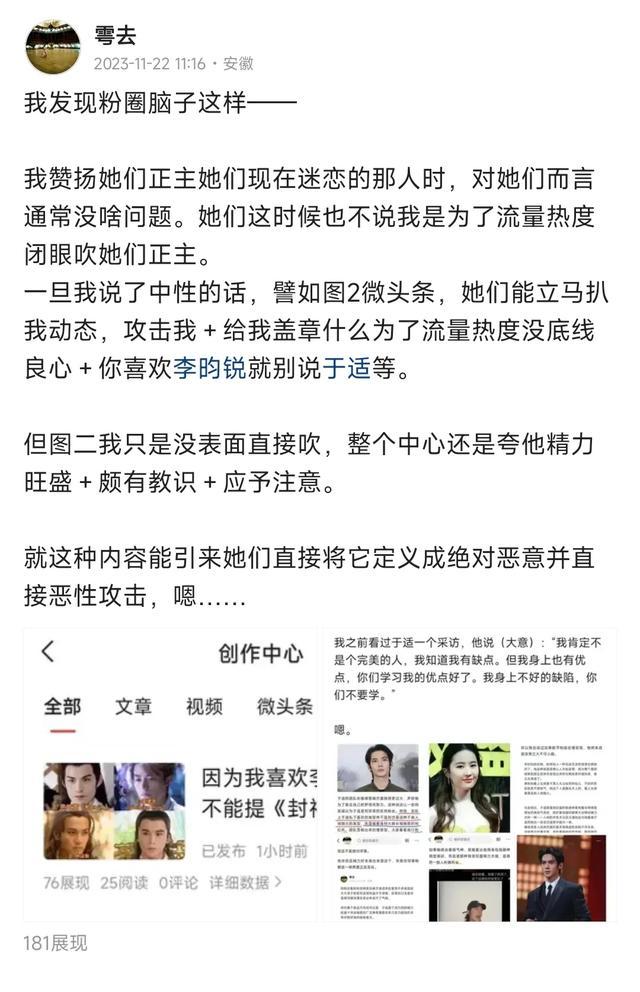View the first attached image showing 创作中心

170,774
